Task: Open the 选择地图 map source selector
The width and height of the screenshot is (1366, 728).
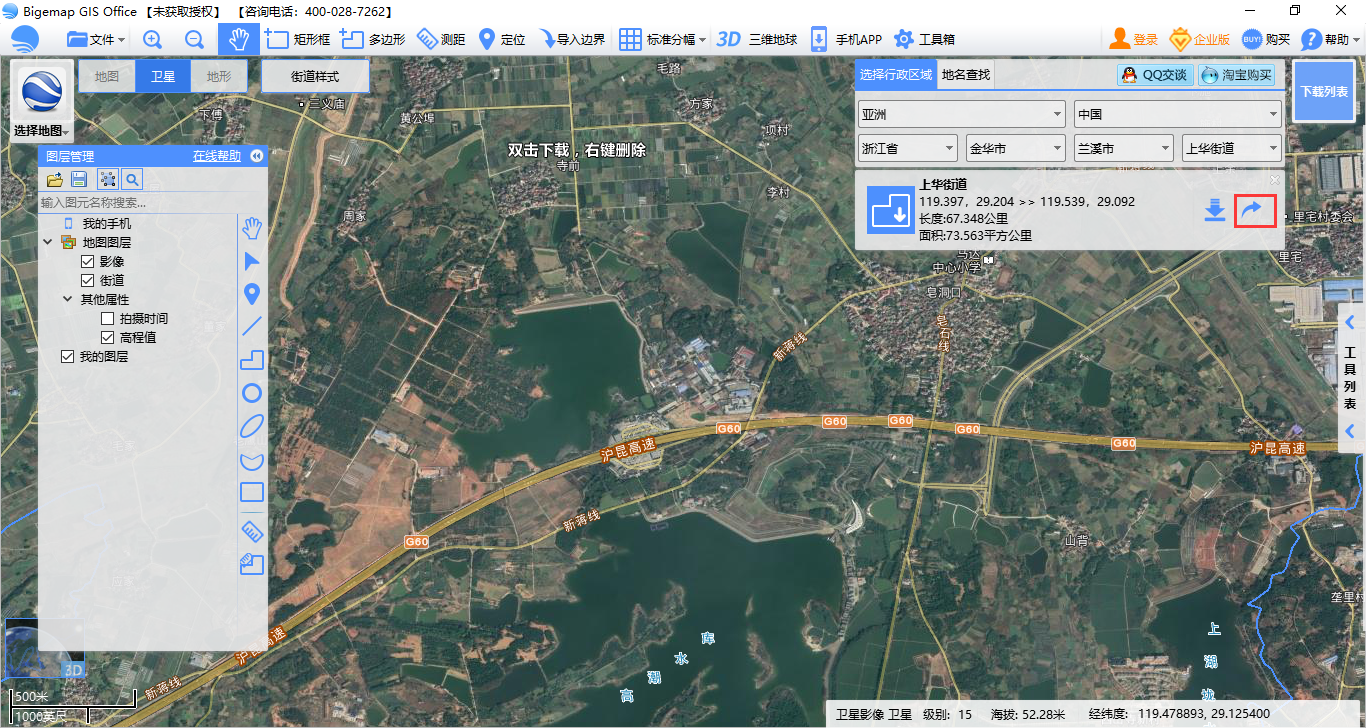Action: [41, 101]
